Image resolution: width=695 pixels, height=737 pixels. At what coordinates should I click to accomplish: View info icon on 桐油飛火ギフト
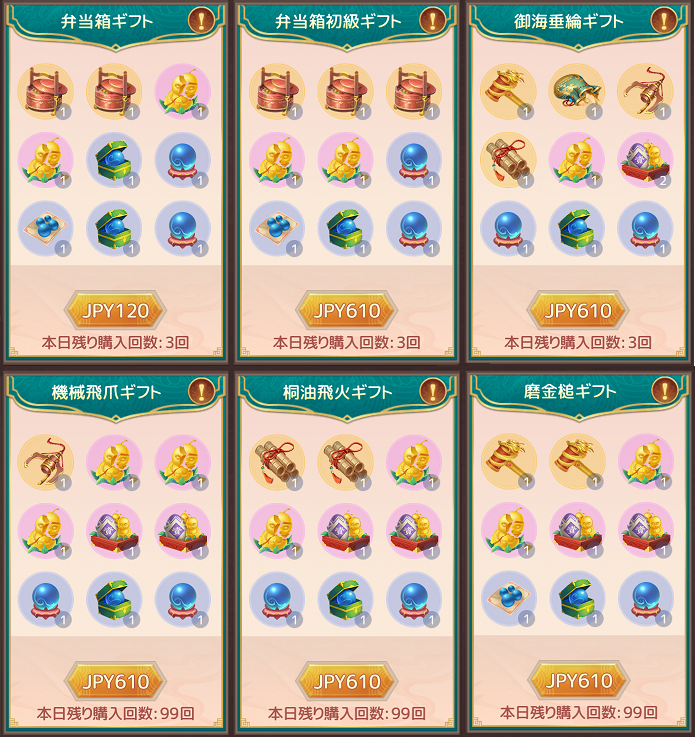[432, 390]
